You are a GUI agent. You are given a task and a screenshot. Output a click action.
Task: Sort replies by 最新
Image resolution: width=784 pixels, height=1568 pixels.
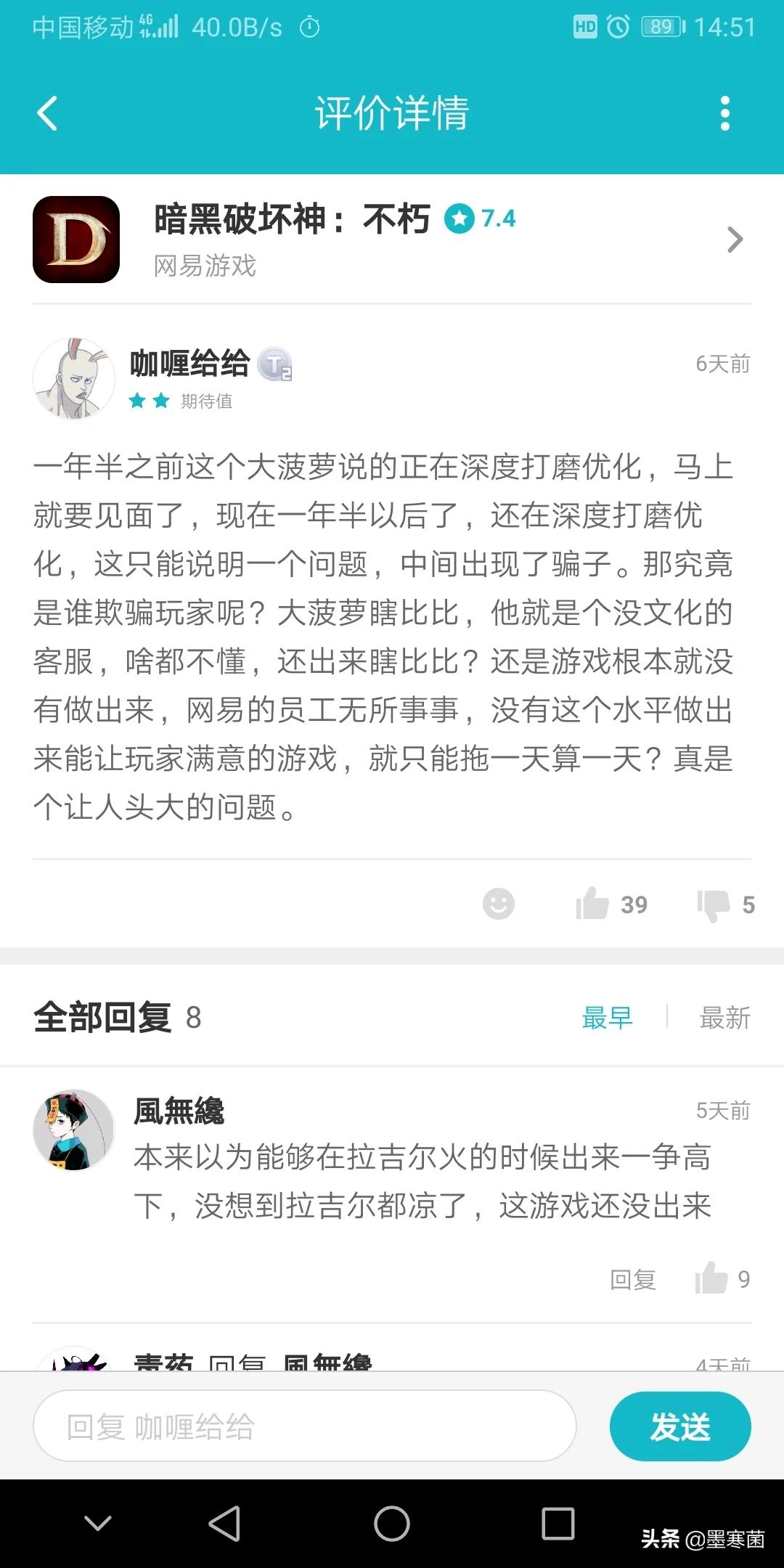click(x=724, y=1018)
